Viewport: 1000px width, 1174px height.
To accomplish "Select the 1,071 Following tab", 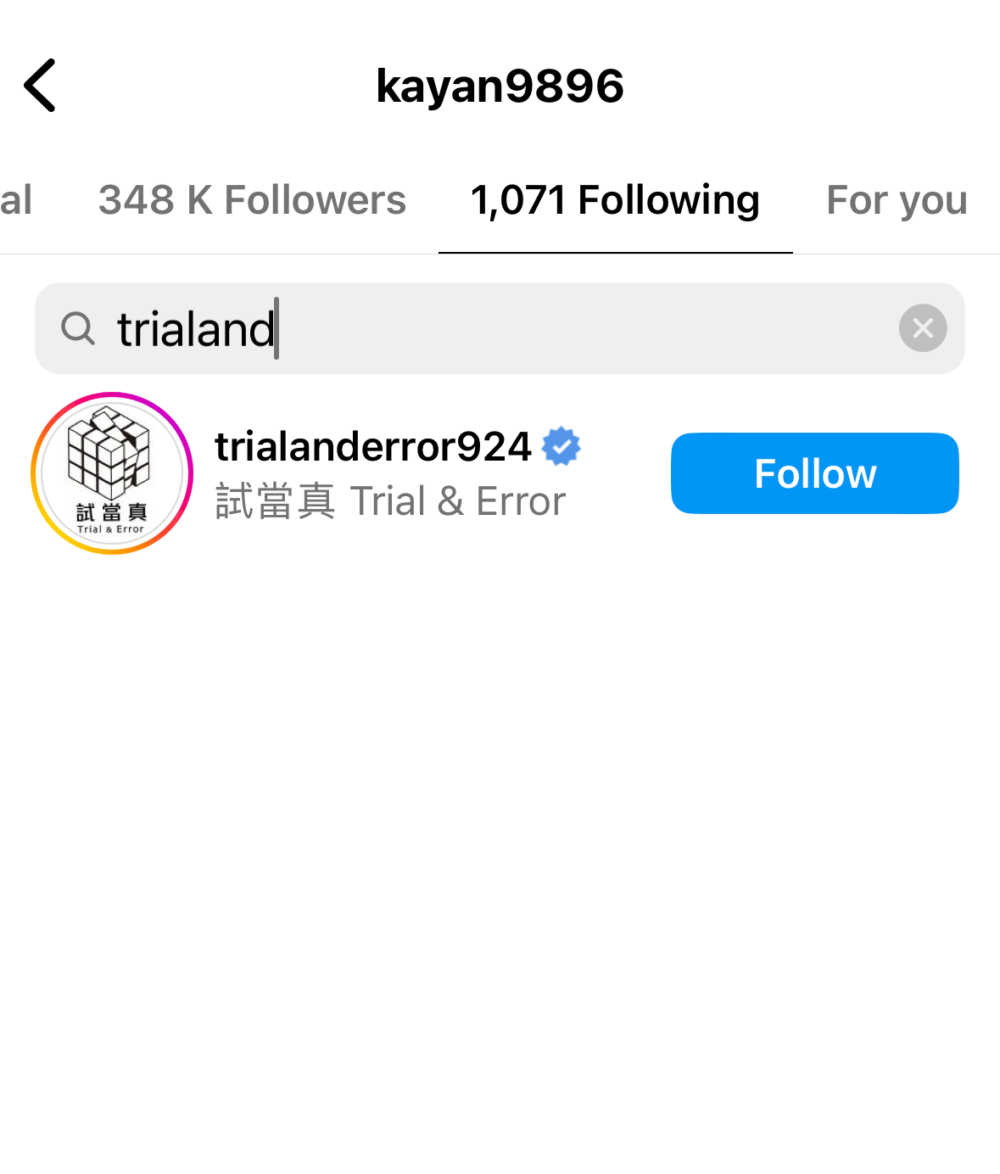I will pos(615,200).
